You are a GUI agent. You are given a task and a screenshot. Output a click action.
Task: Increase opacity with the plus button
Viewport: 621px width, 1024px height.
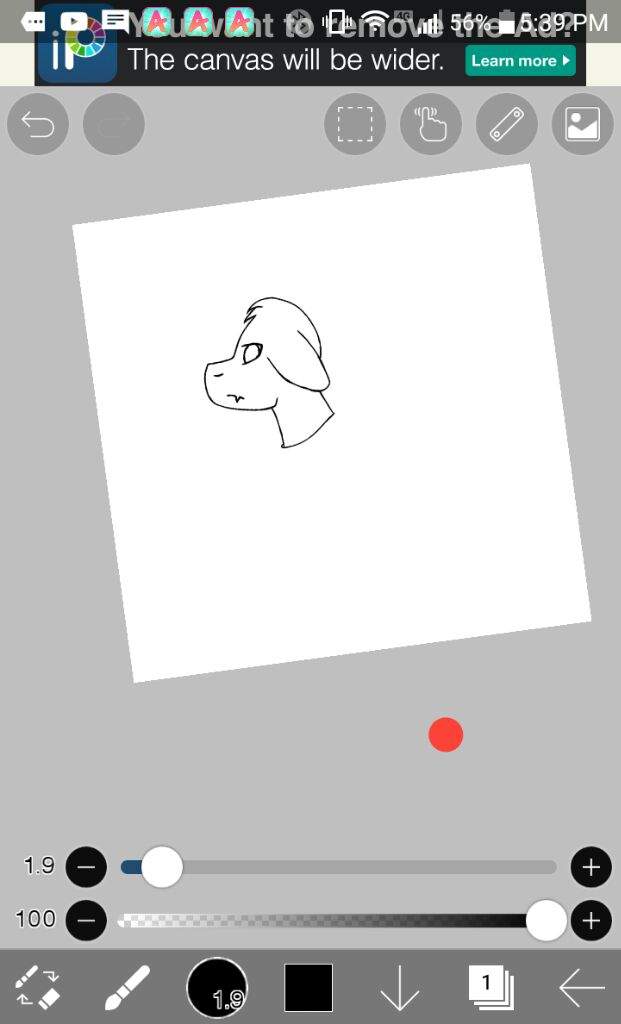(x=590, y=920)
